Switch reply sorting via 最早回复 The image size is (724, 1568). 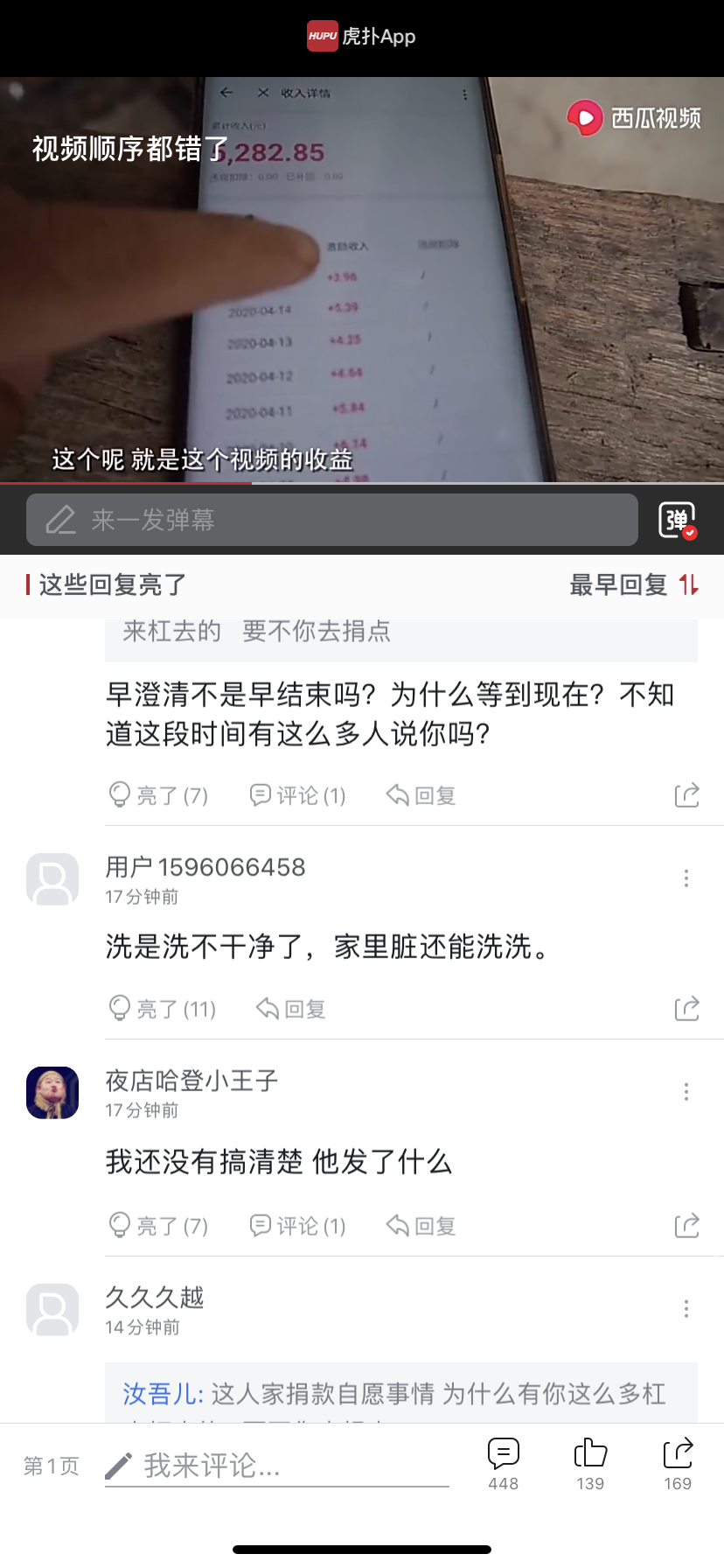pos(634,584)
